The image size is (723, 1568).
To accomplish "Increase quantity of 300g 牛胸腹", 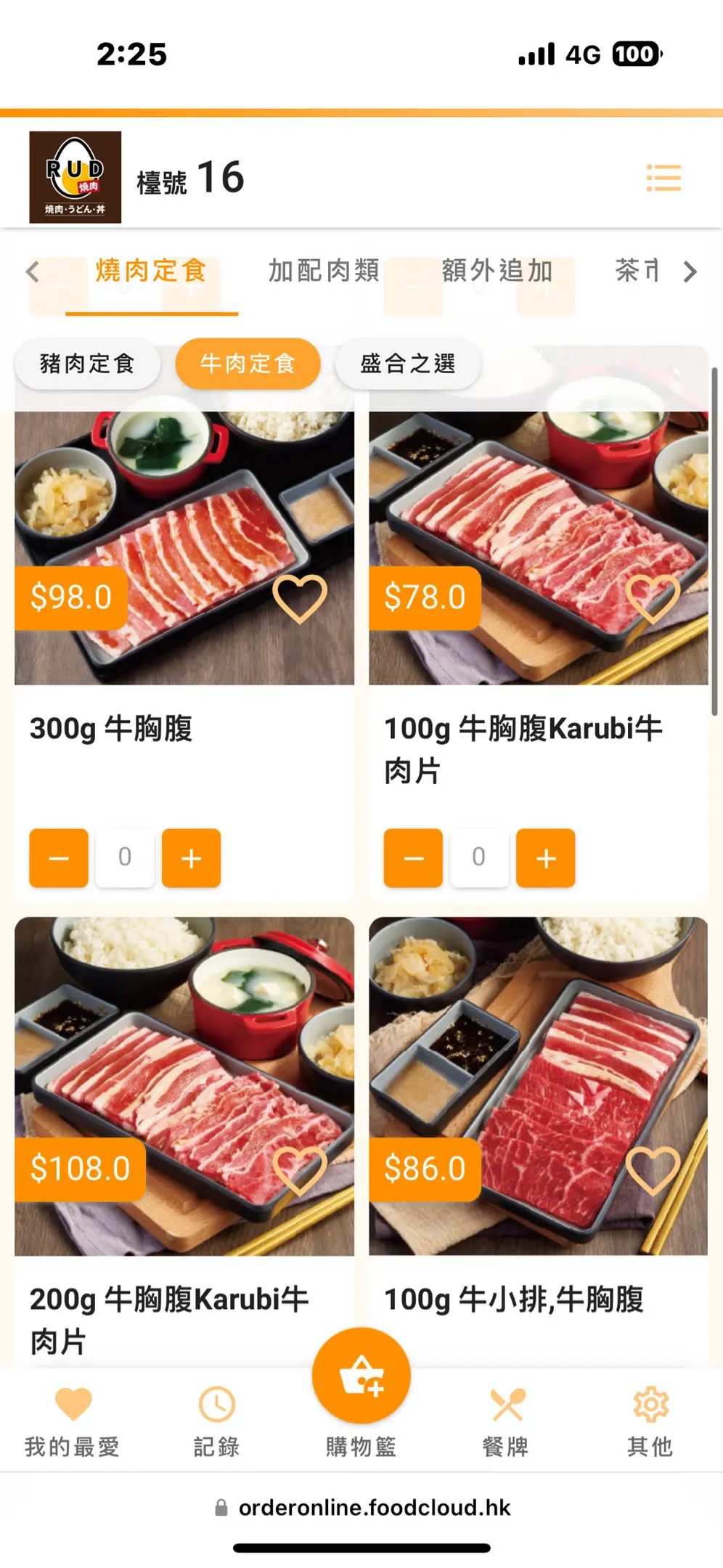I will pyautogui.click(x=191, y=858).
